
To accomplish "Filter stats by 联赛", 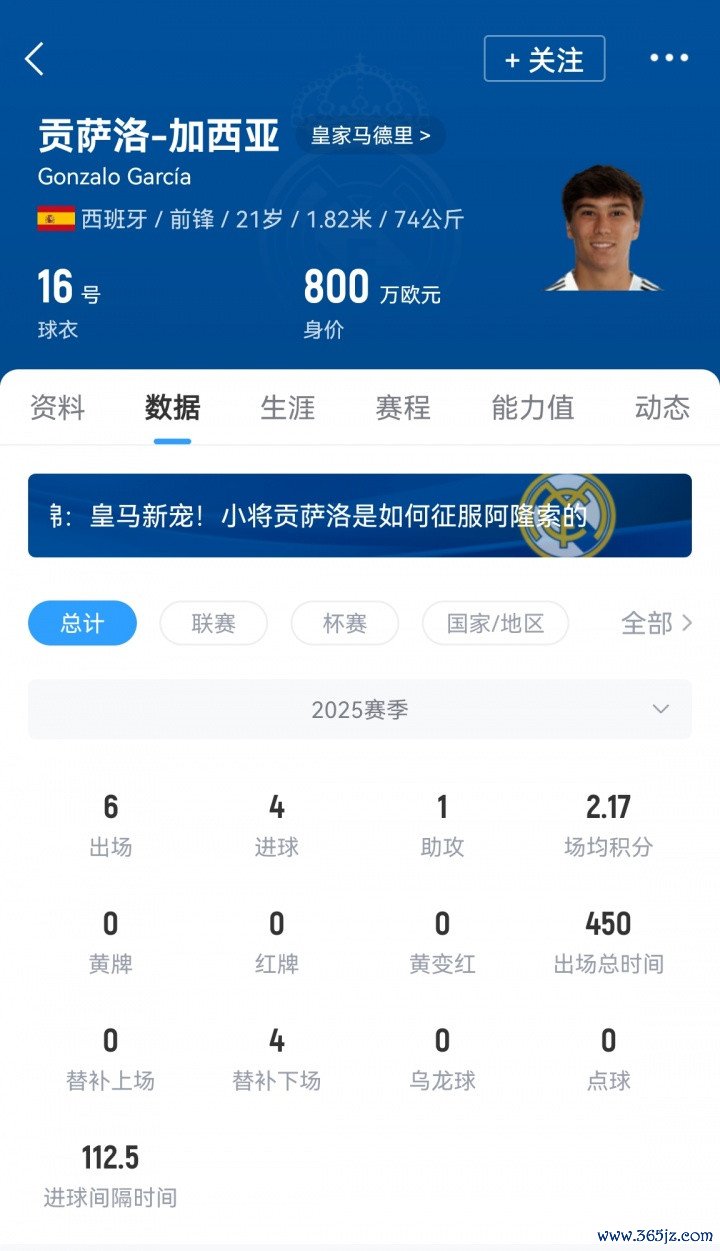I will pos(213,623).
